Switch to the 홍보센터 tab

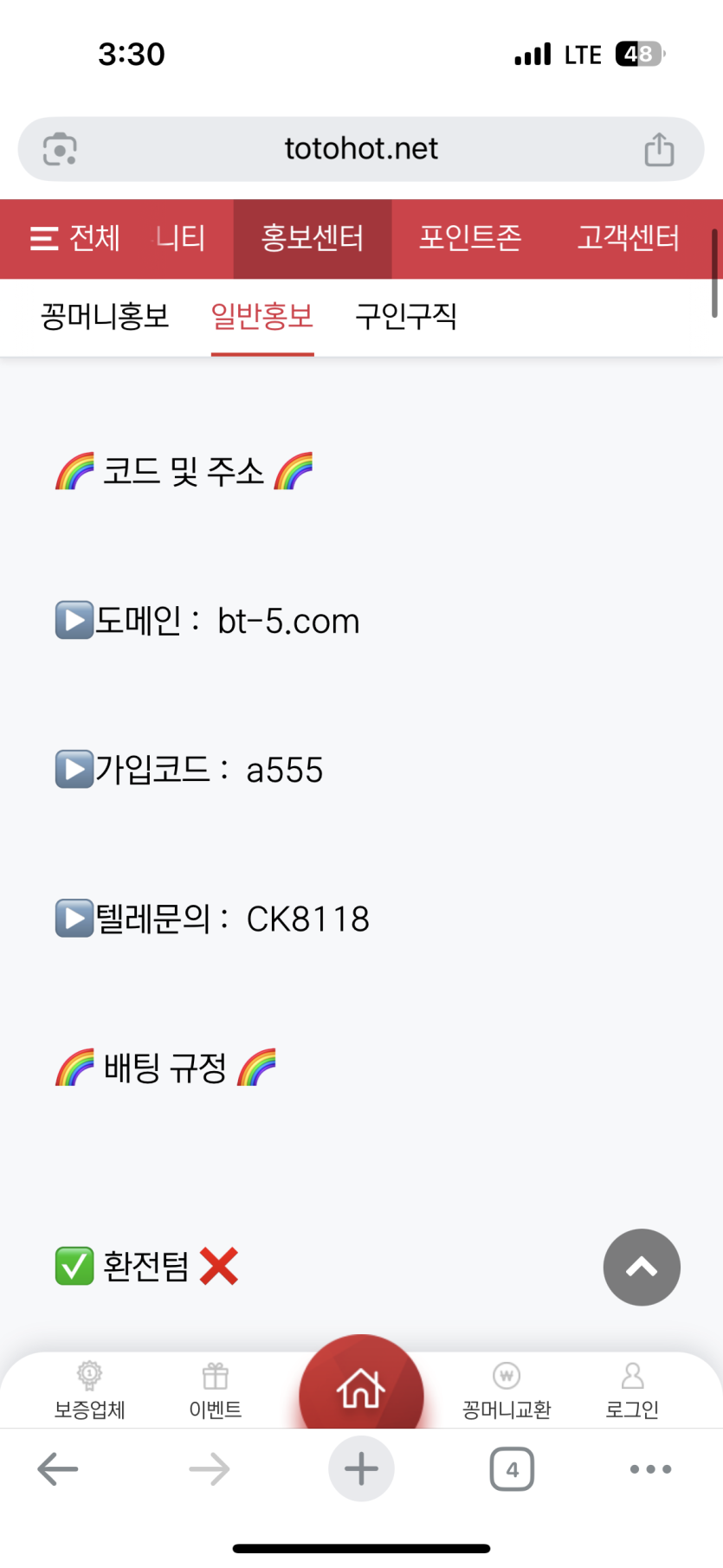coord(312,238)
